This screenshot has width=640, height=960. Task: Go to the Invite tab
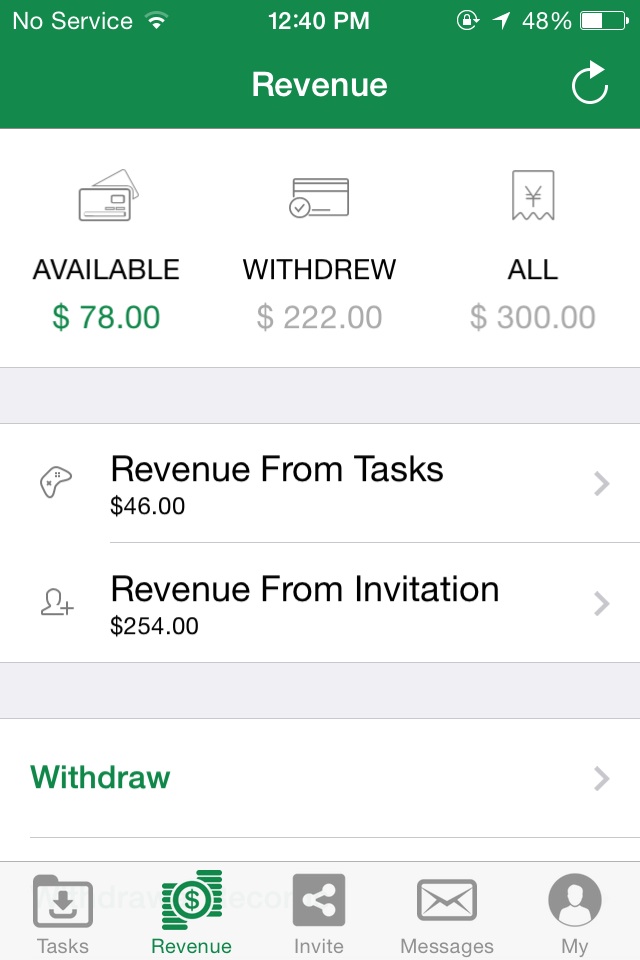(319, 912)
